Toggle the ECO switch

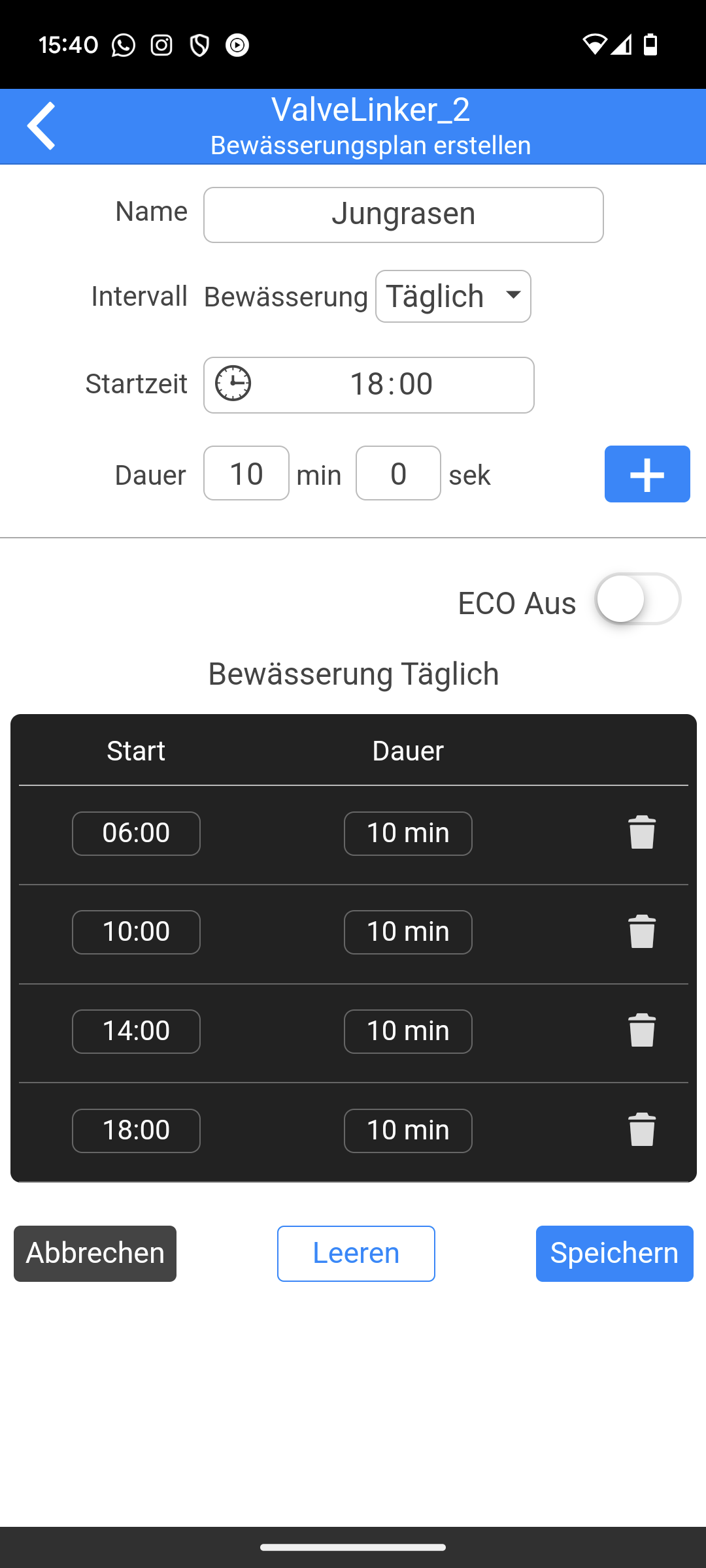pyautogui.click(x=638, y=599)
